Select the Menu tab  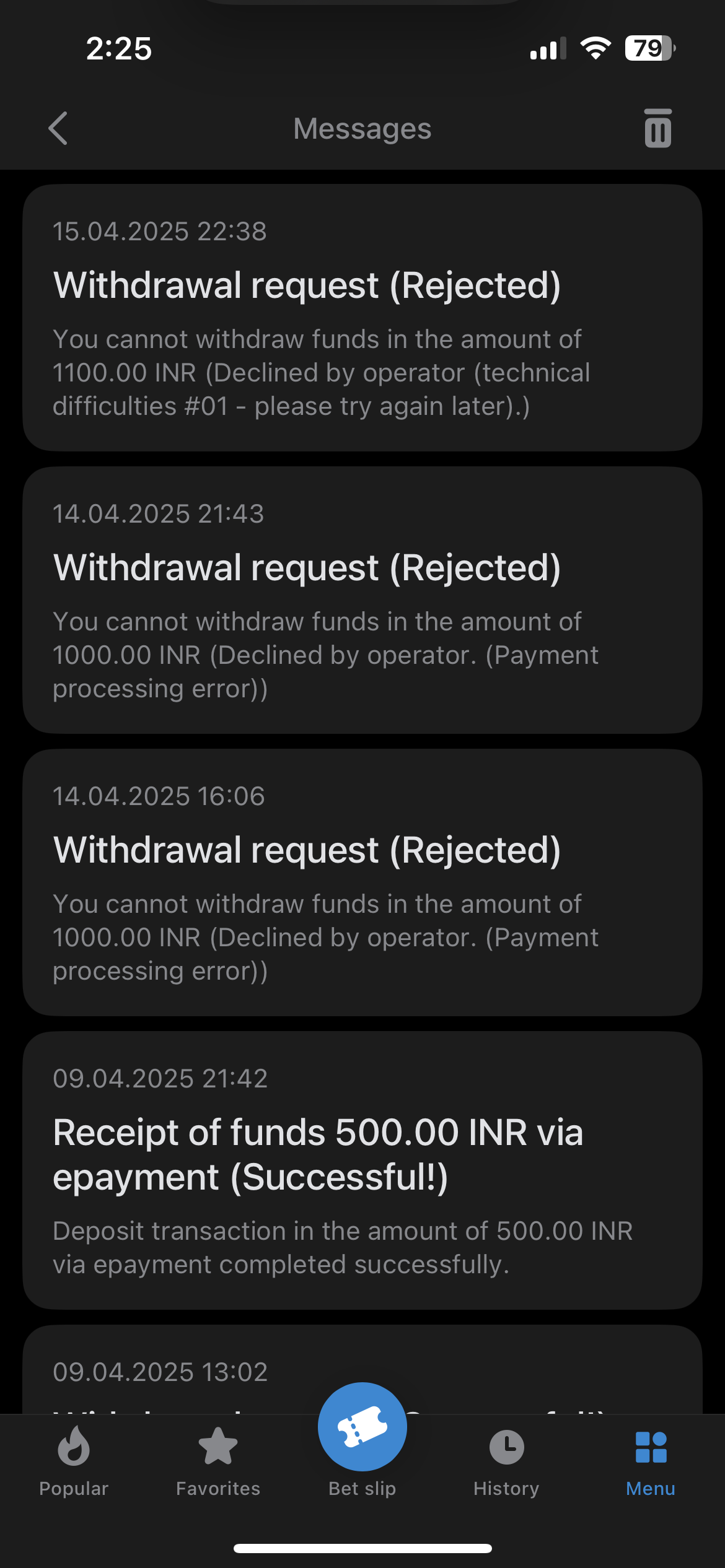point(651,1460)
